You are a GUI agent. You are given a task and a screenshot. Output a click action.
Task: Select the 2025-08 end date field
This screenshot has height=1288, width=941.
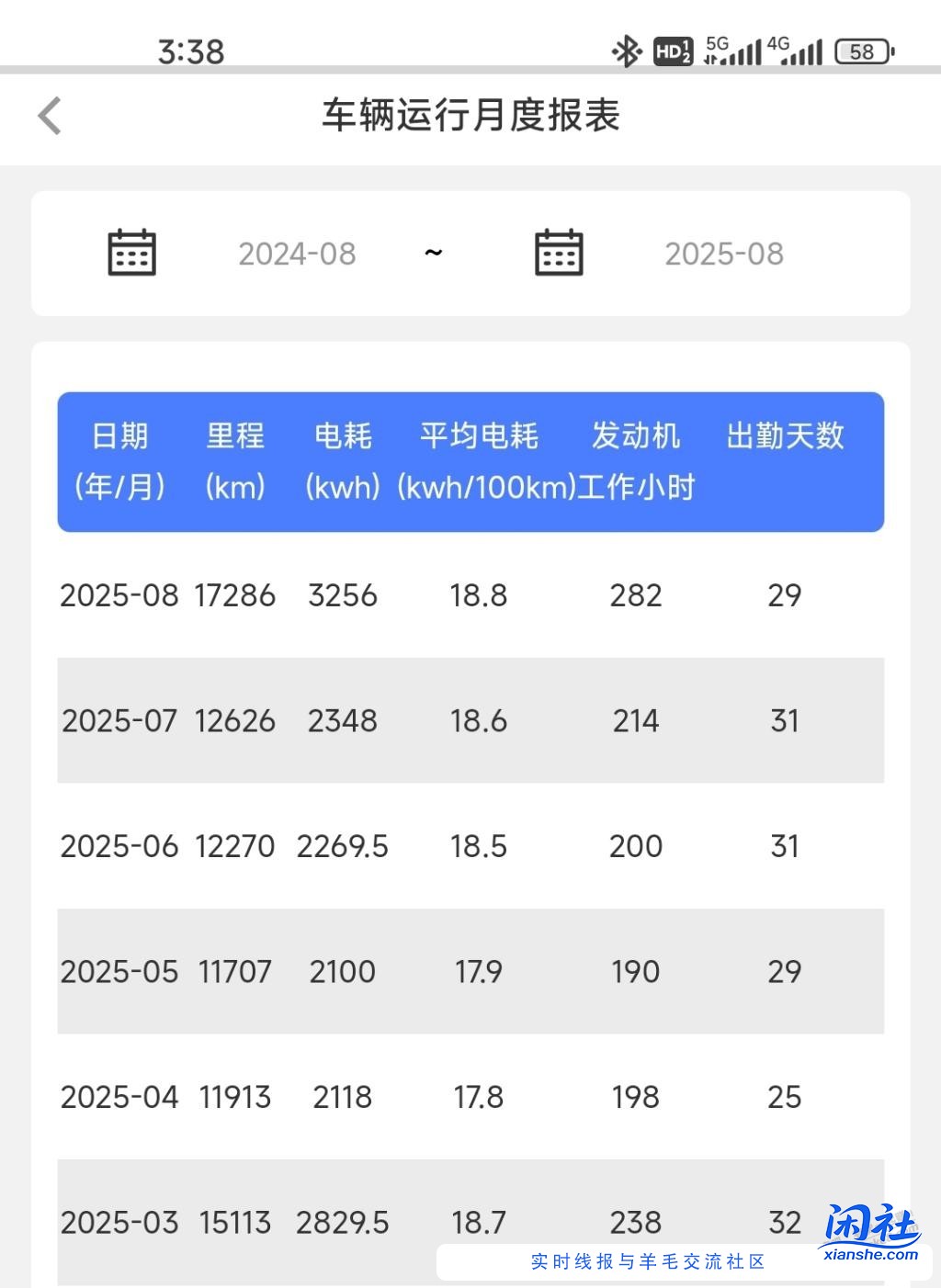pos(724,254)
